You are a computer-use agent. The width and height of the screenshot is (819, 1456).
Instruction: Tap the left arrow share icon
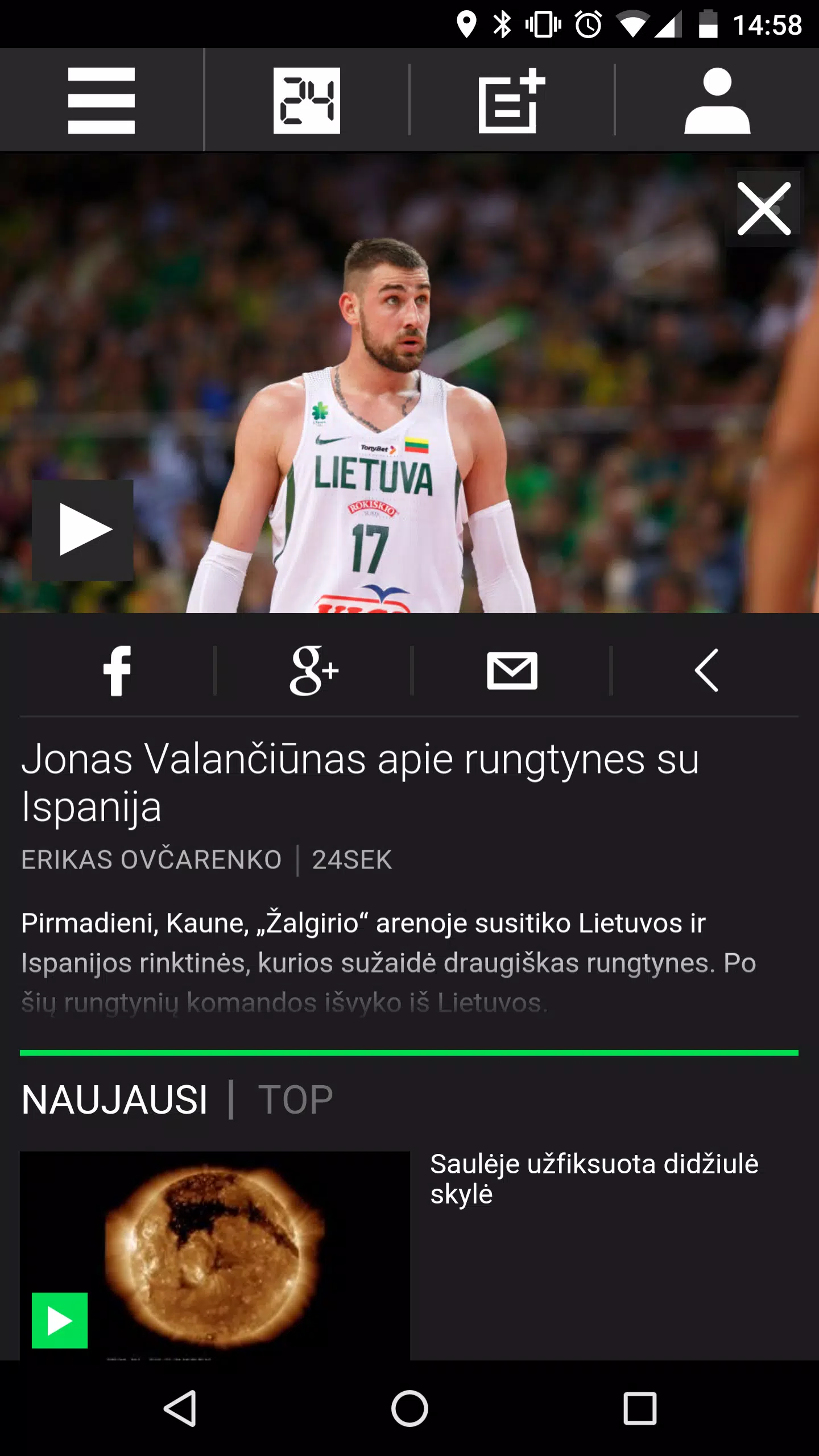pos(706,671)
